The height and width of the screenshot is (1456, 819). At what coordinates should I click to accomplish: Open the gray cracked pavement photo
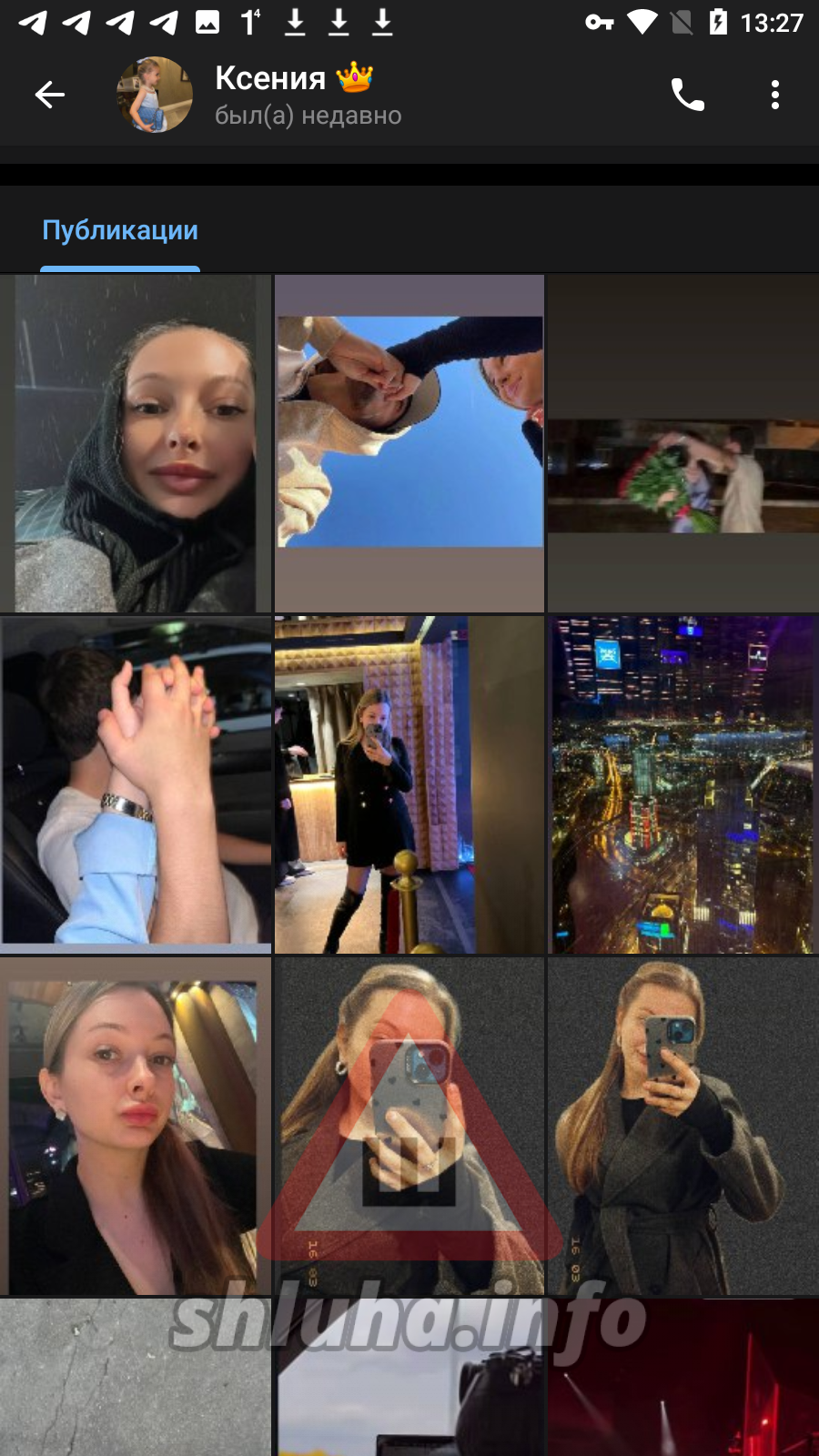pyautogui.click(x=136, y=1377)
